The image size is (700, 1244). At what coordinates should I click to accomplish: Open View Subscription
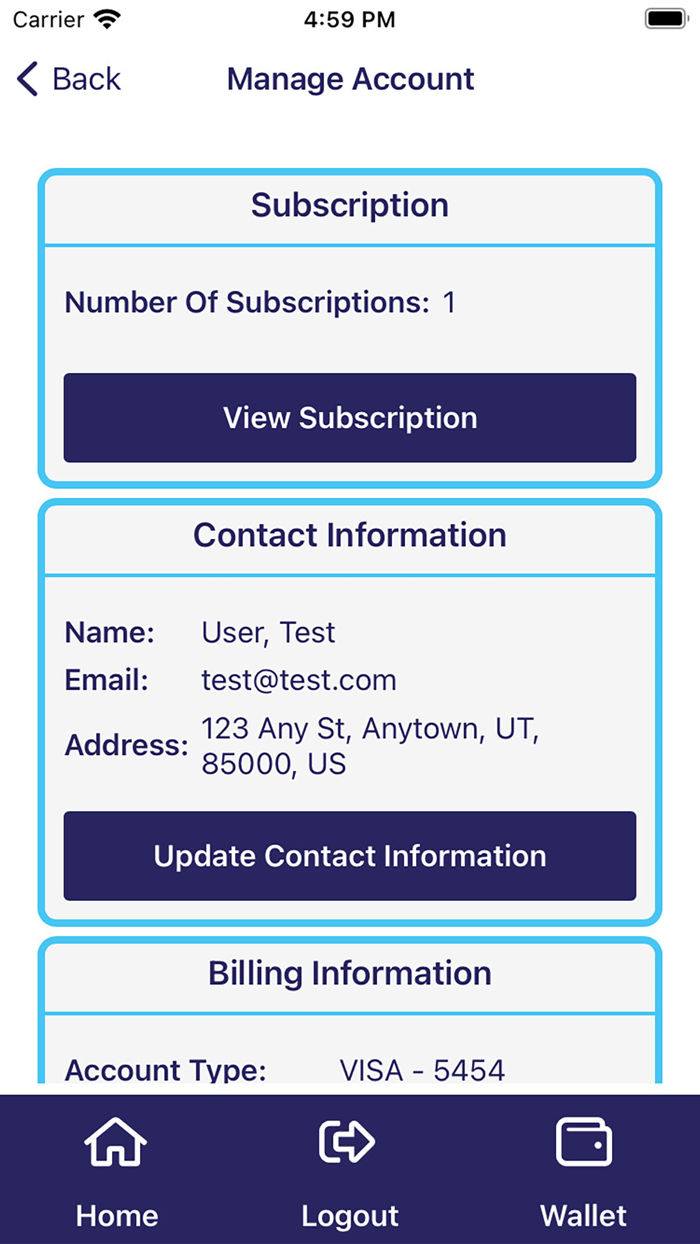coord(350,418)
